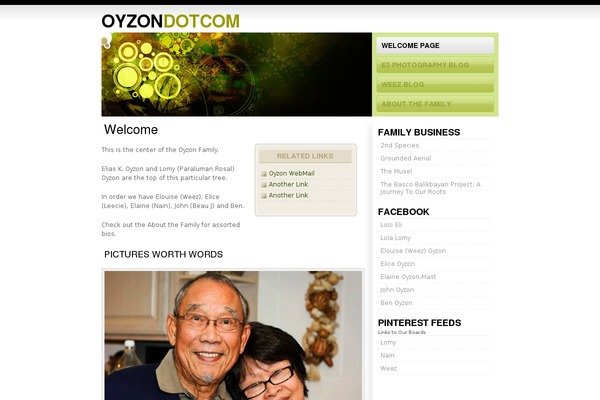View Elouise (Weez) Oyzon's Facebook
The width and height of the screenshot is (600, 400).
point(412,251)
